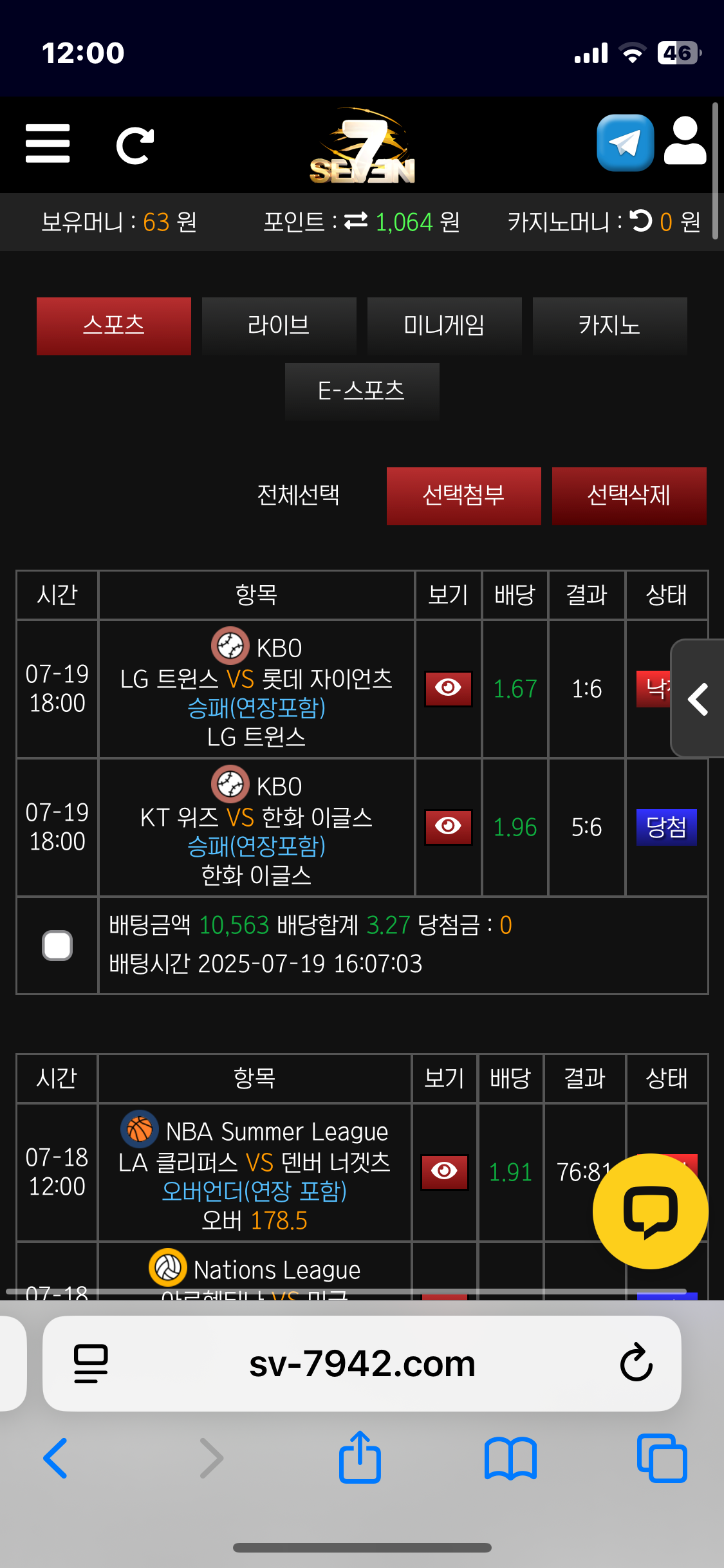The width and height of the screenshot is (724, 1568).
Task: View details of LG 트윈스 VS 롯데 match
Action: 448,688
